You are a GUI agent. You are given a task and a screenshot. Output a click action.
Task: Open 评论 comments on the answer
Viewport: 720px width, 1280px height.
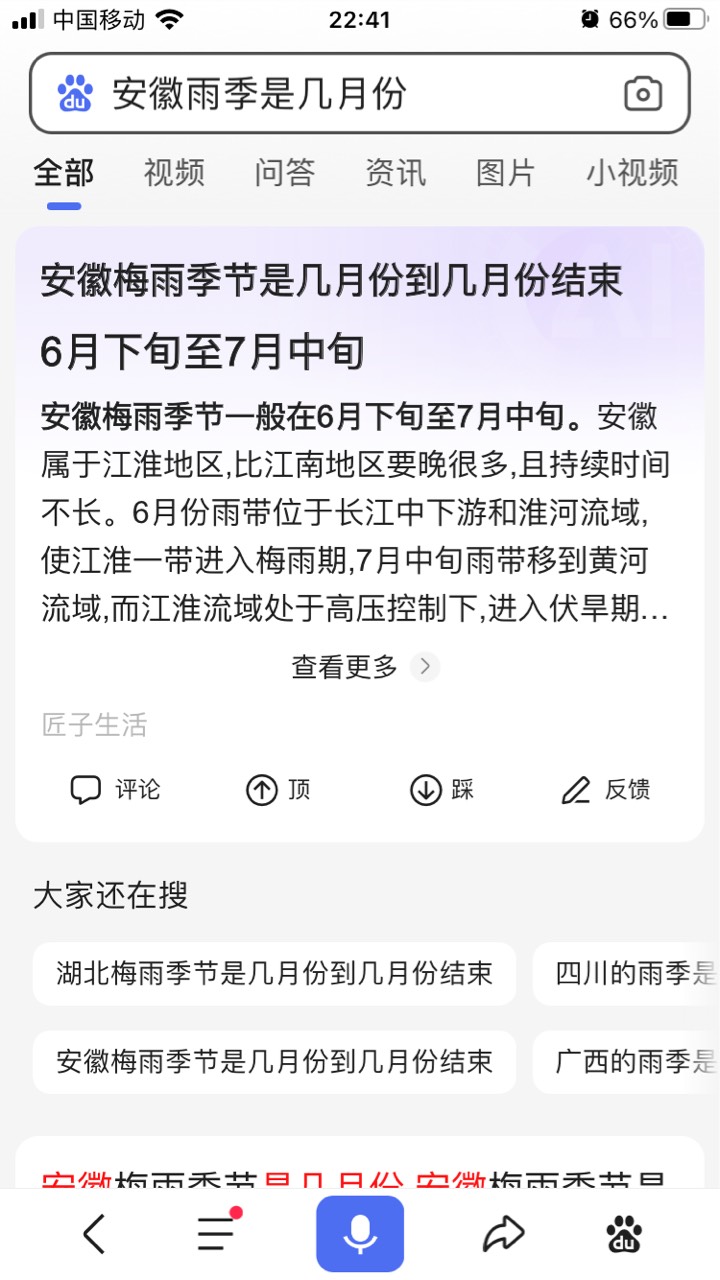tap(115, 790)
